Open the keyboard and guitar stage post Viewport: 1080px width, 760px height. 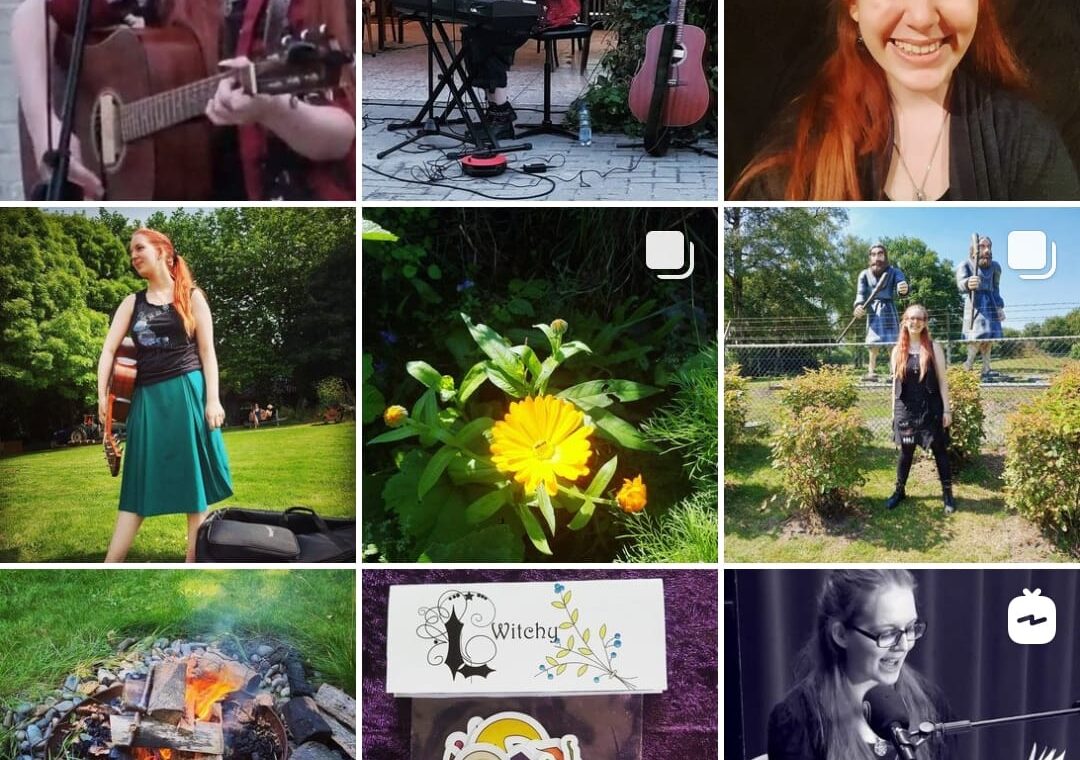(x=539, y=100)
